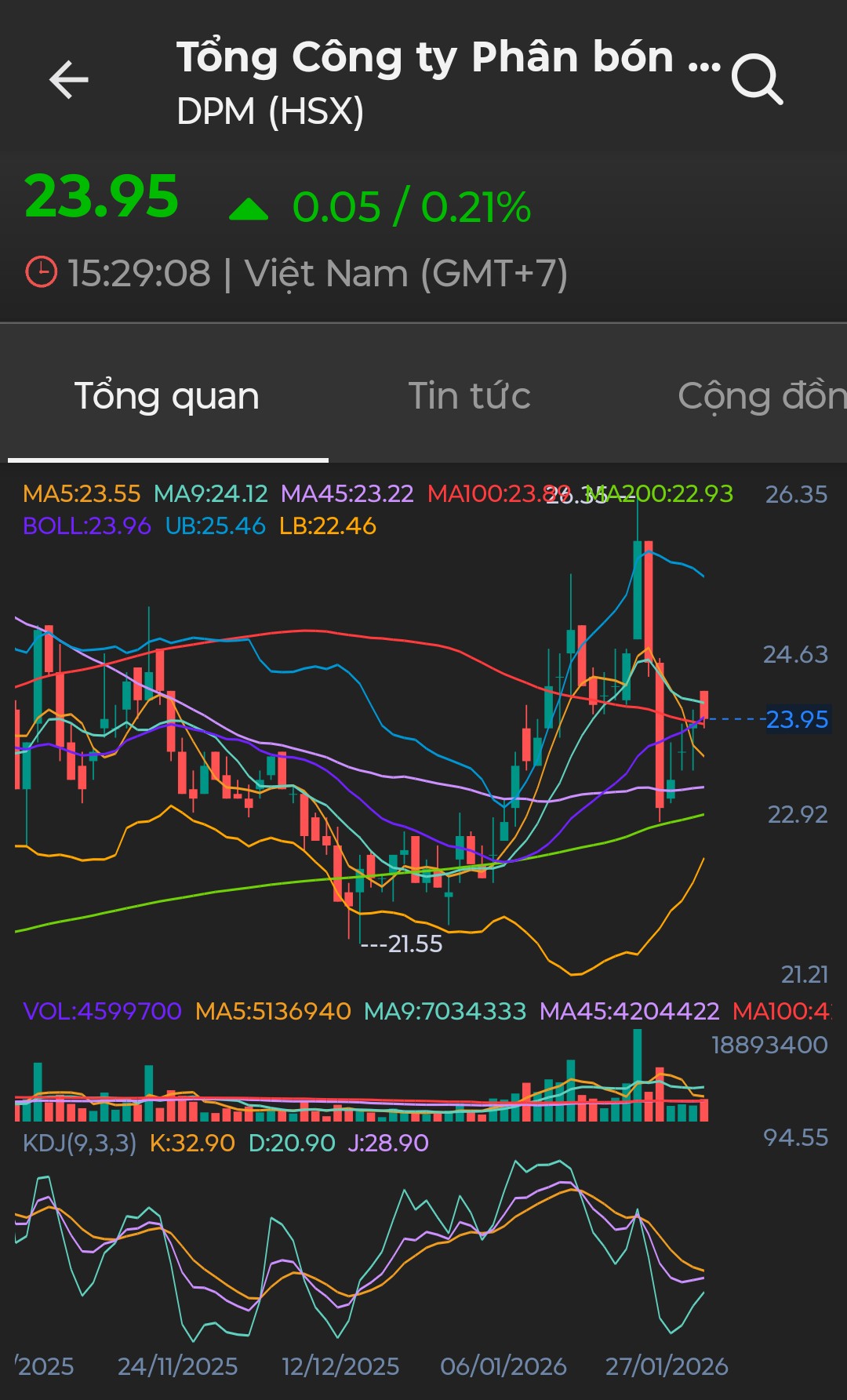
Task: Open the search magnifier icon
Action: tap(757, 80)
